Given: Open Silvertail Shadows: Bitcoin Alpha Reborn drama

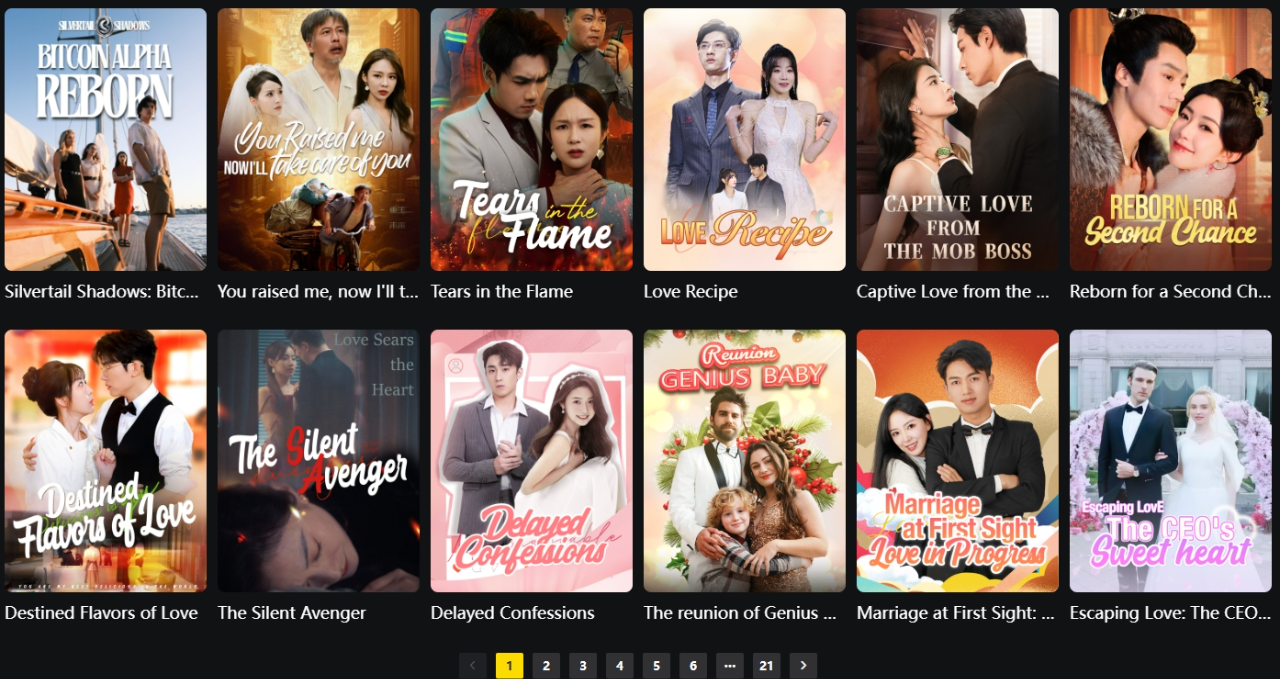Looking at the screenshot, I should [105, 140].
